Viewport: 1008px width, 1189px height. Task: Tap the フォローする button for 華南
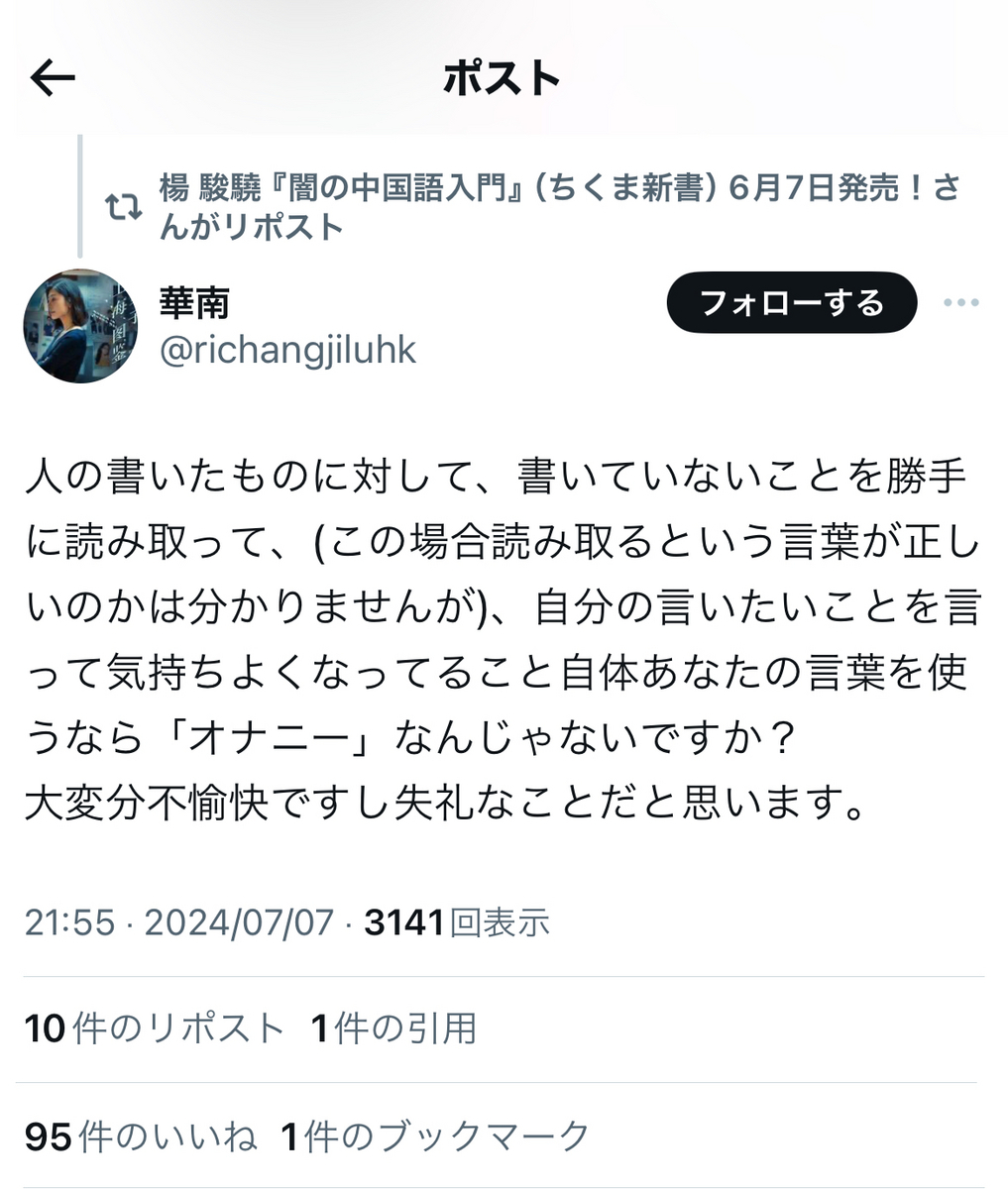coord(791,302)
